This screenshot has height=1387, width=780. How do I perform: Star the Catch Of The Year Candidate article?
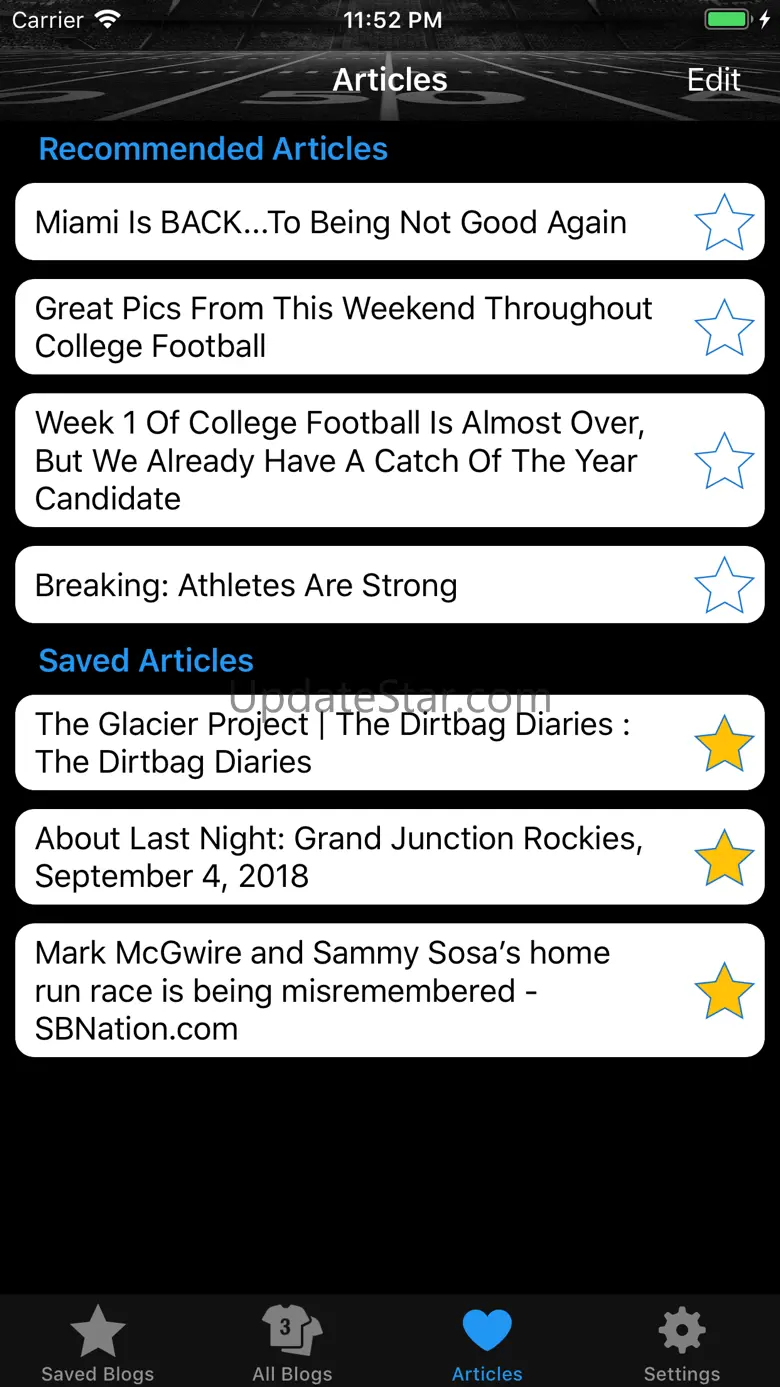coord(723,460)
